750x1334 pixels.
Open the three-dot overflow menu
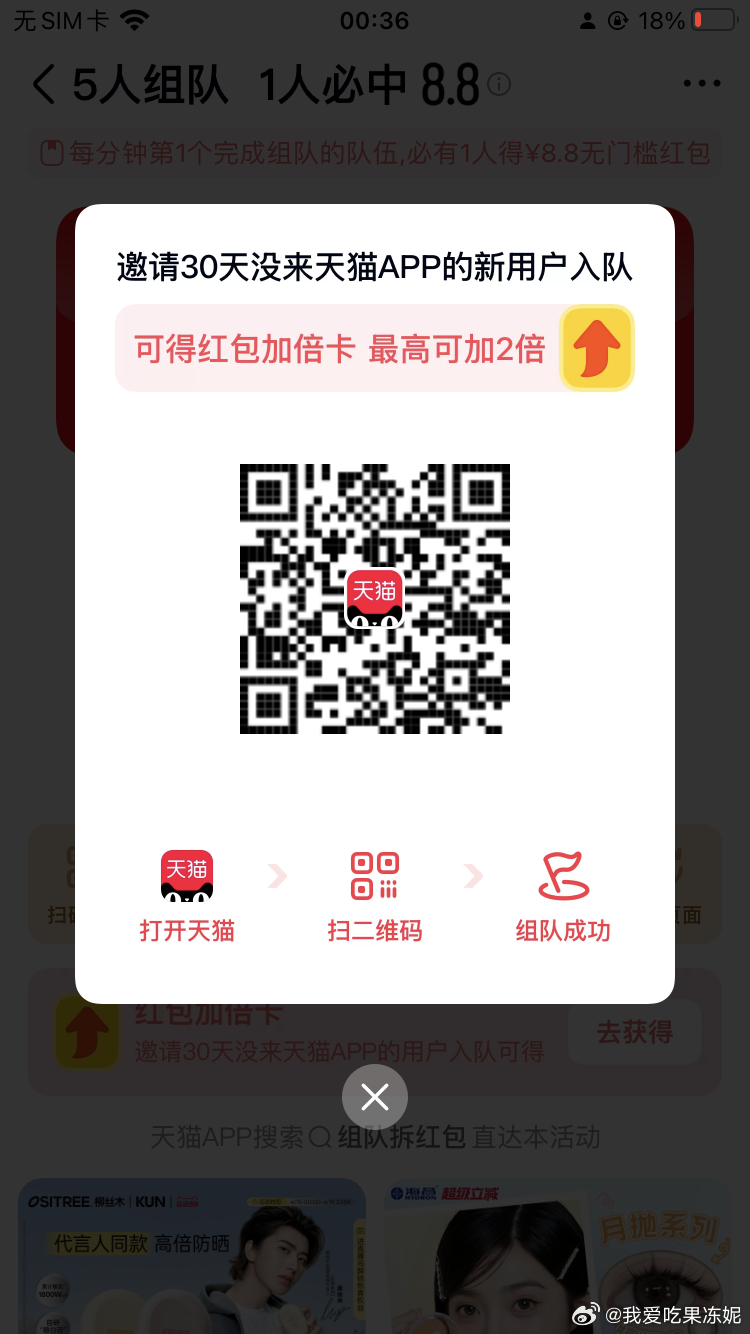click(701, 84)
